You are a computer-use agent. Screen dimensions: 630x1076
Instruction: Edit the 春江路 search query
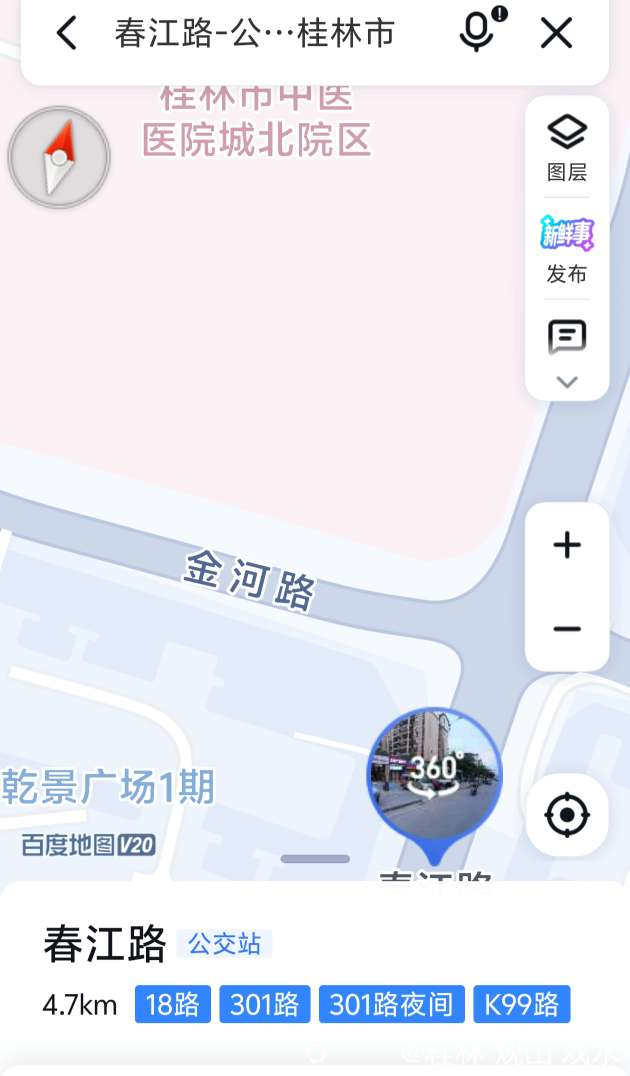click(255, 33)
